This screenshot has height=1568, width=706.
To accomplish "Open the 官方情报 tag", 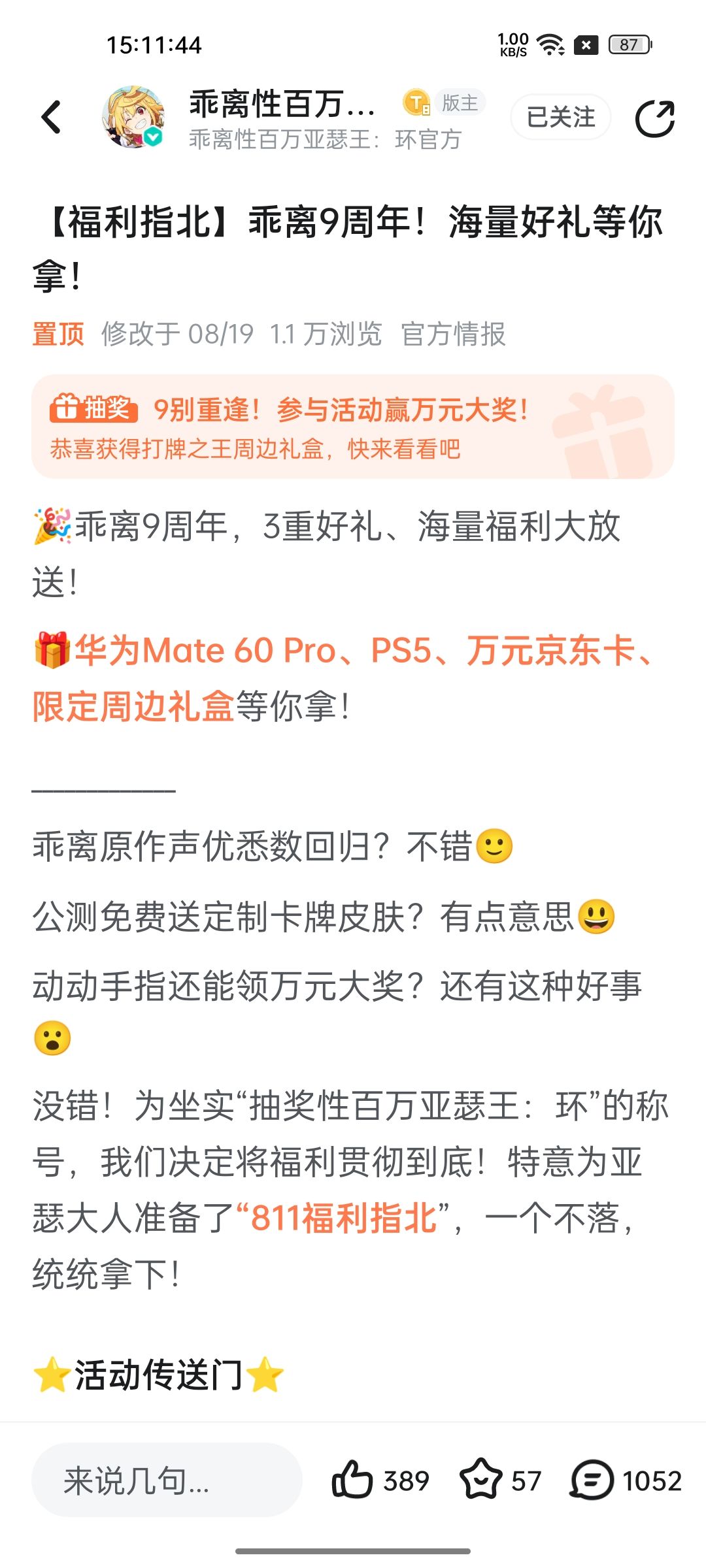I will click(x=453, y=334).
